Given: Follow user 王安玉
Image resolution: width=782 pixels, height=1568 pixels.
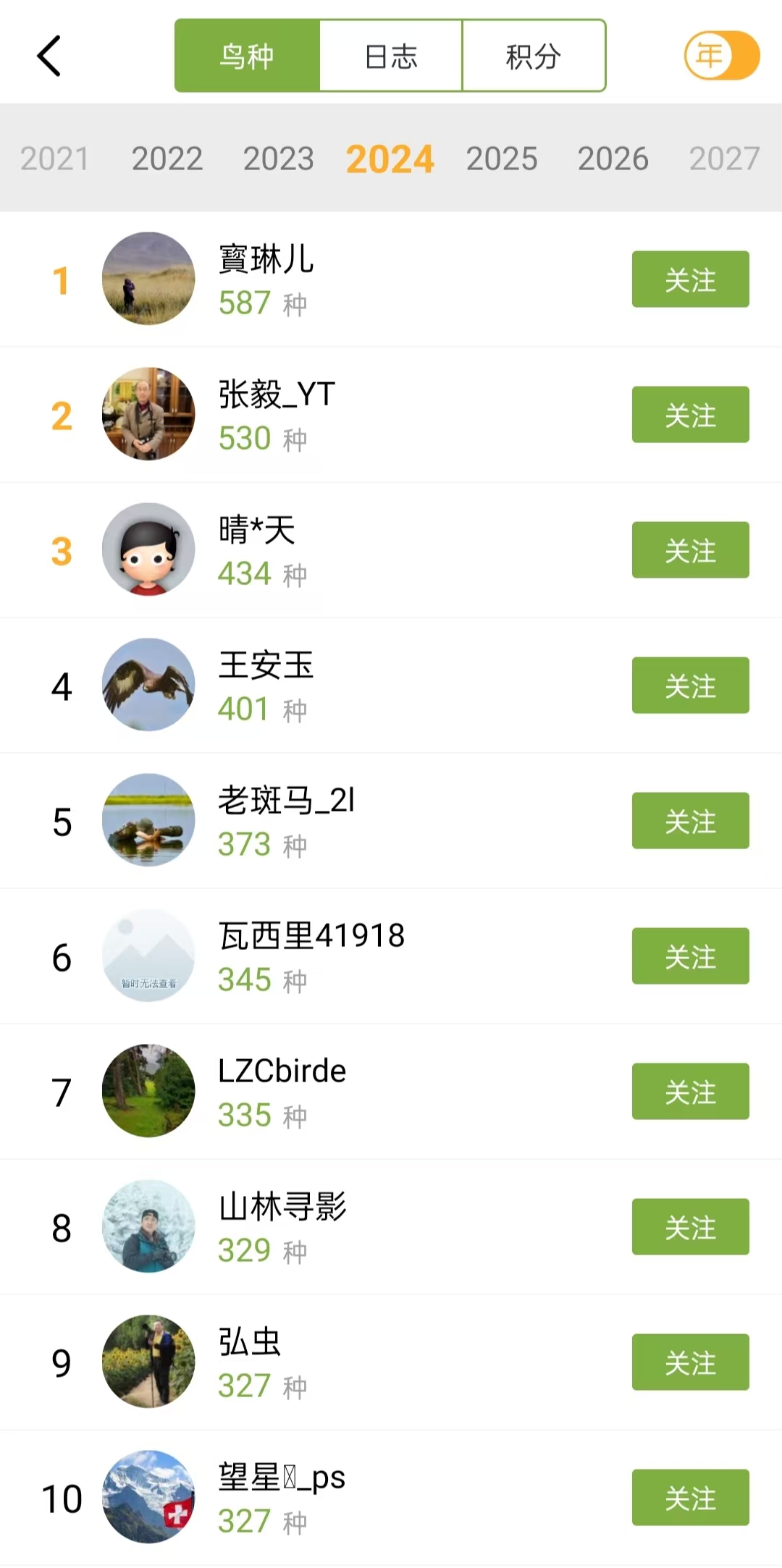Looking at the screenshot, I should [690, 686].
